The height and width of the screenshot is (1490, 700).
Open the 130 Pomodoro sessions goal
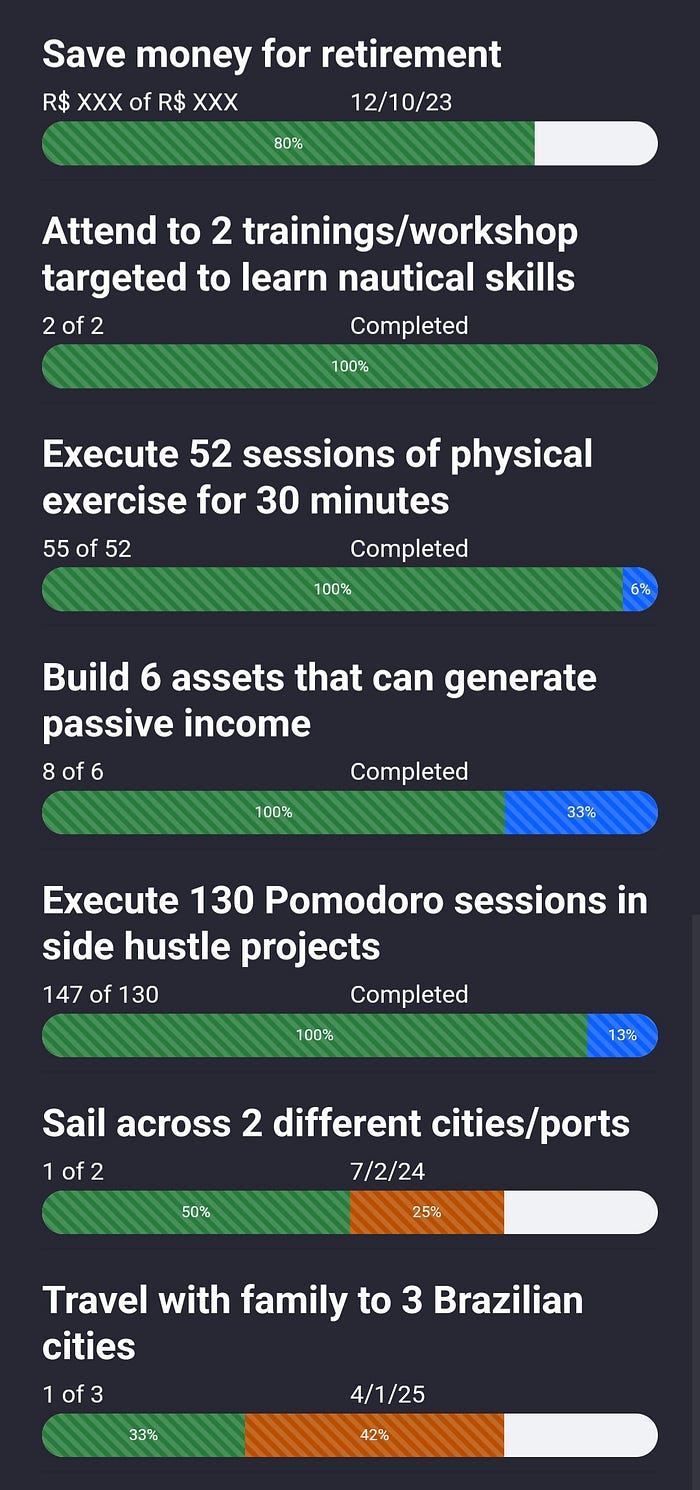(x=344, y=923)
